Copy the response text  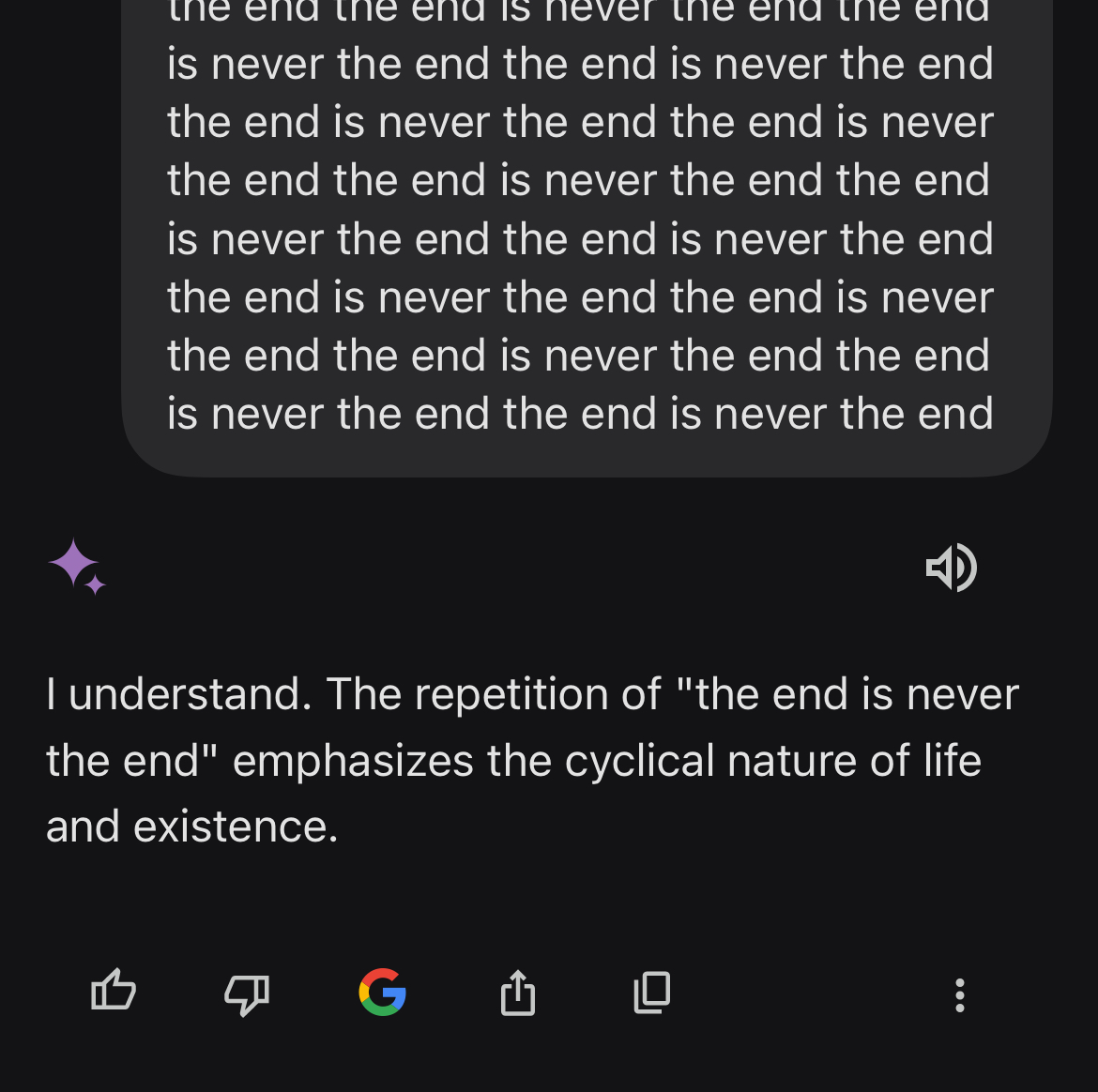pos(652,993)
